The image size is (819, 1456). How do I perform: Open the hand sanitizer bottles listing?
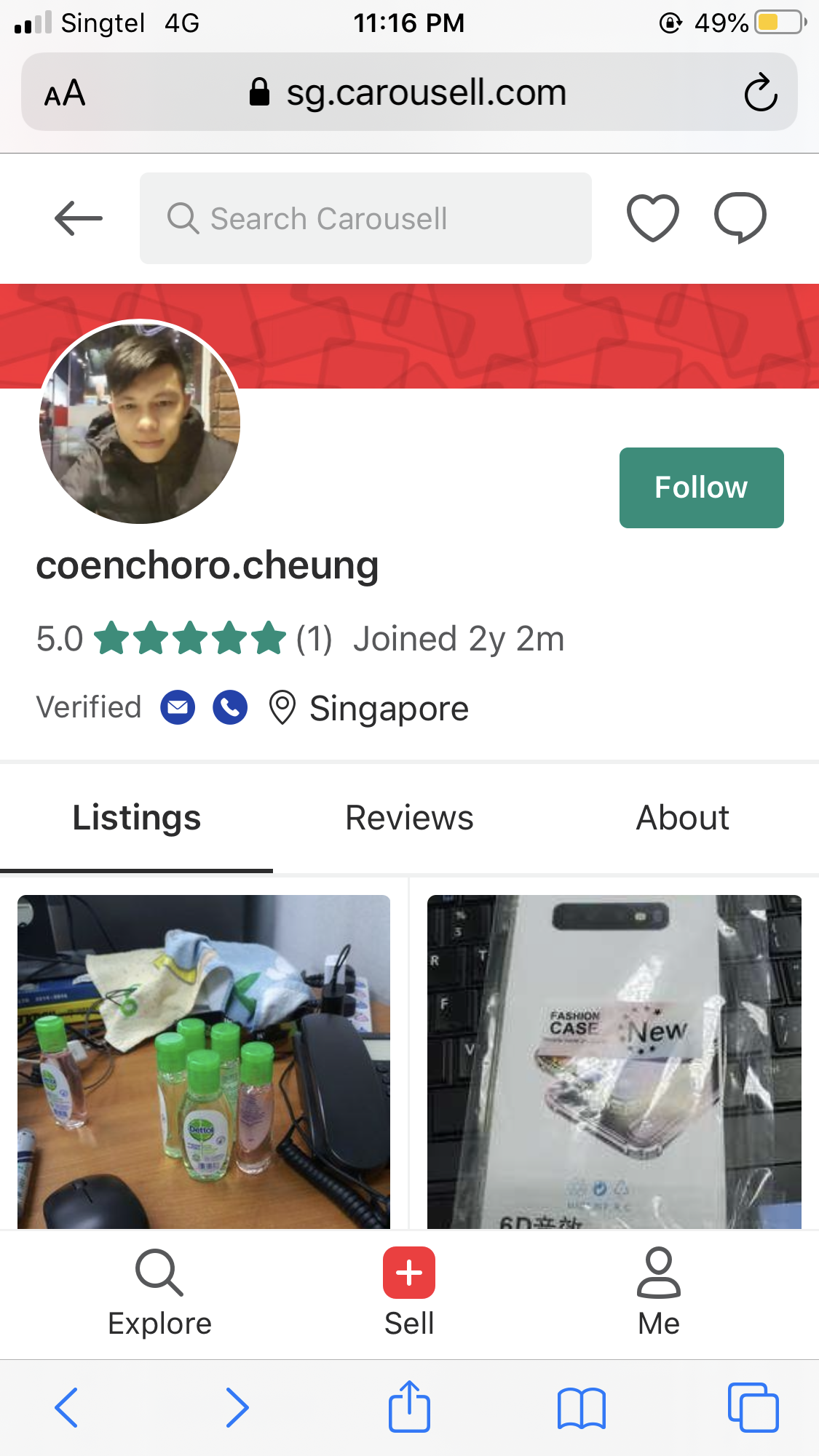pyautogui.click(x=204, y=1062)
